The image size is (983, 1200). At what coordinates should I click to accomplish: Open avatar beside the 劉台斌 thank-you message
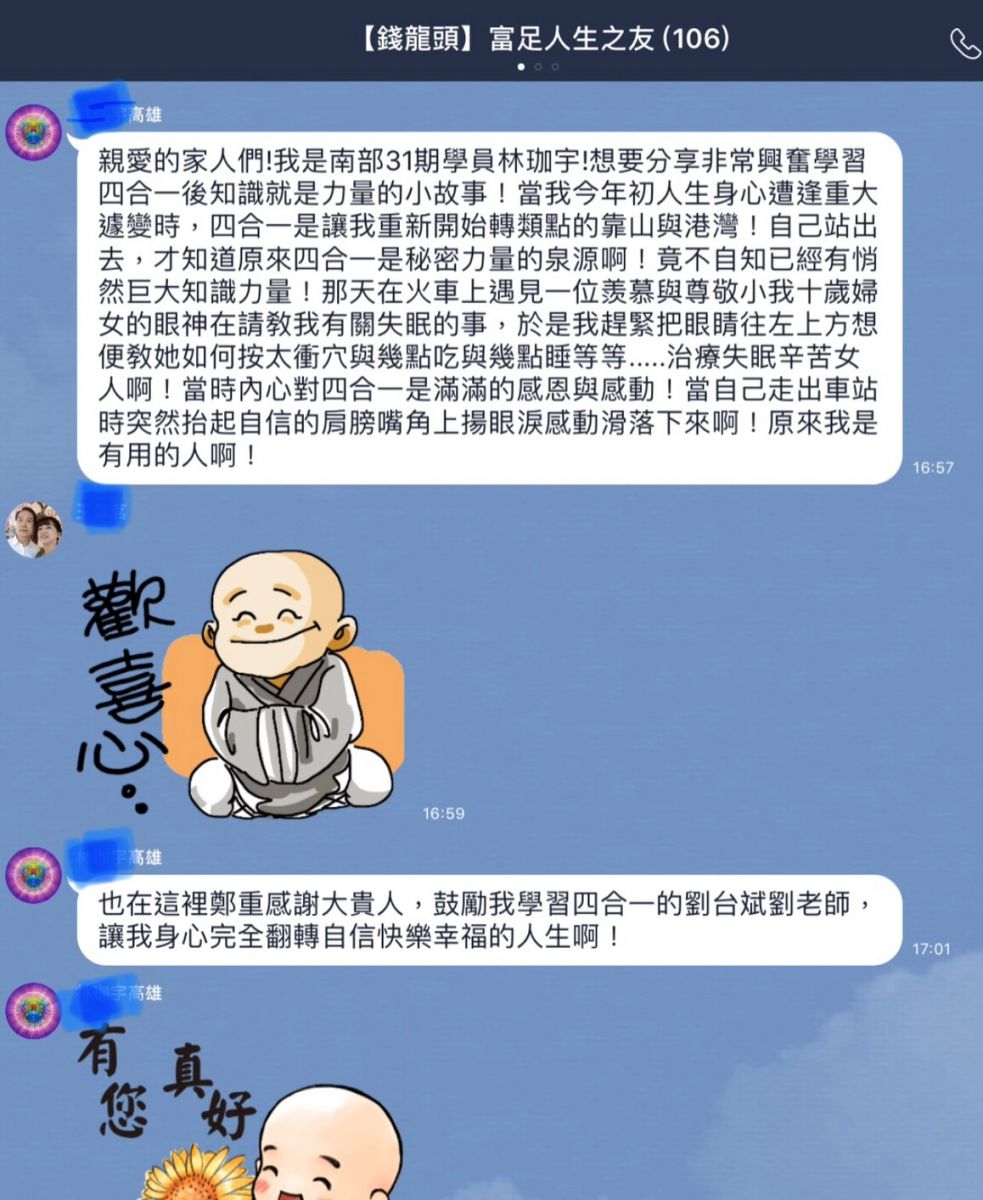coord(34,875)
